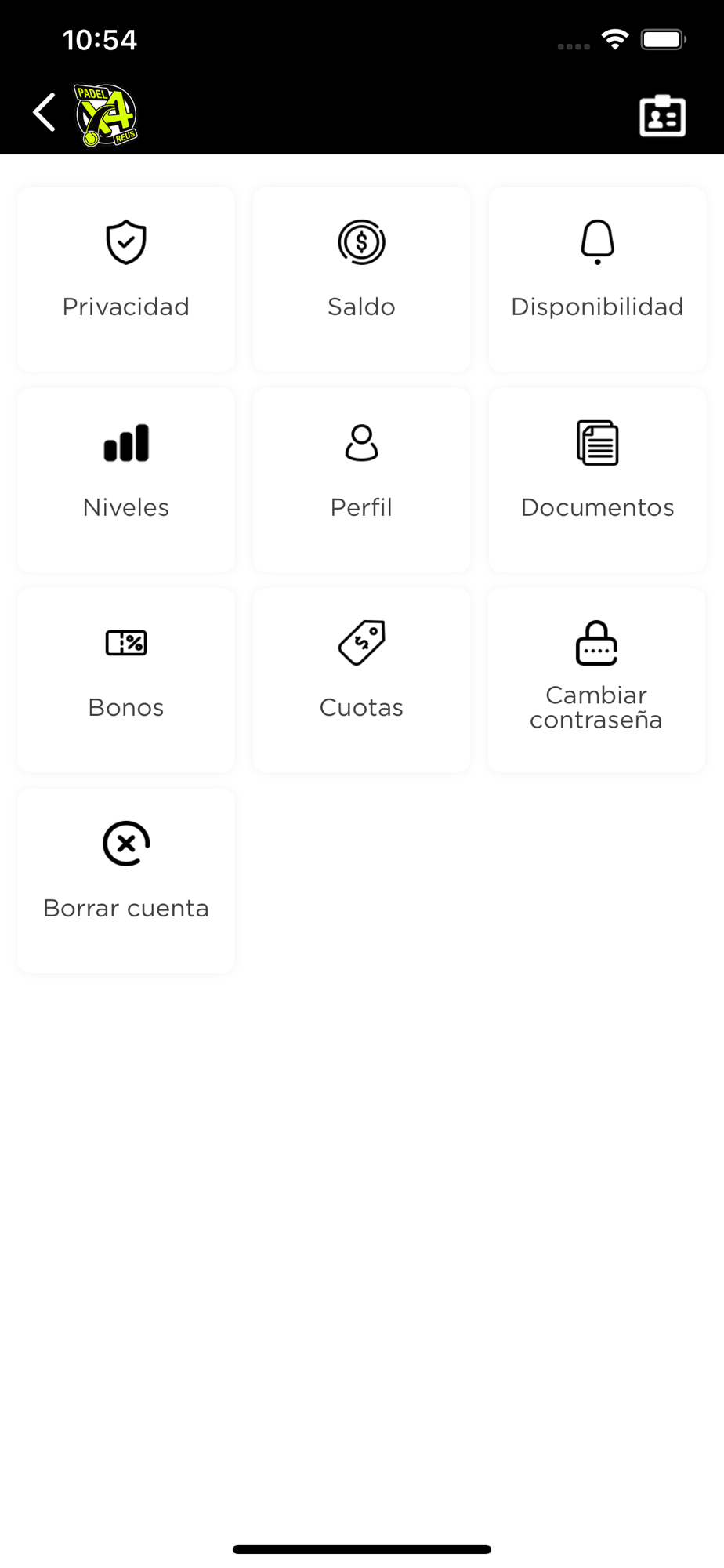Open the Documentos tile
The image size is (724, 1568).
click(597, 480)
